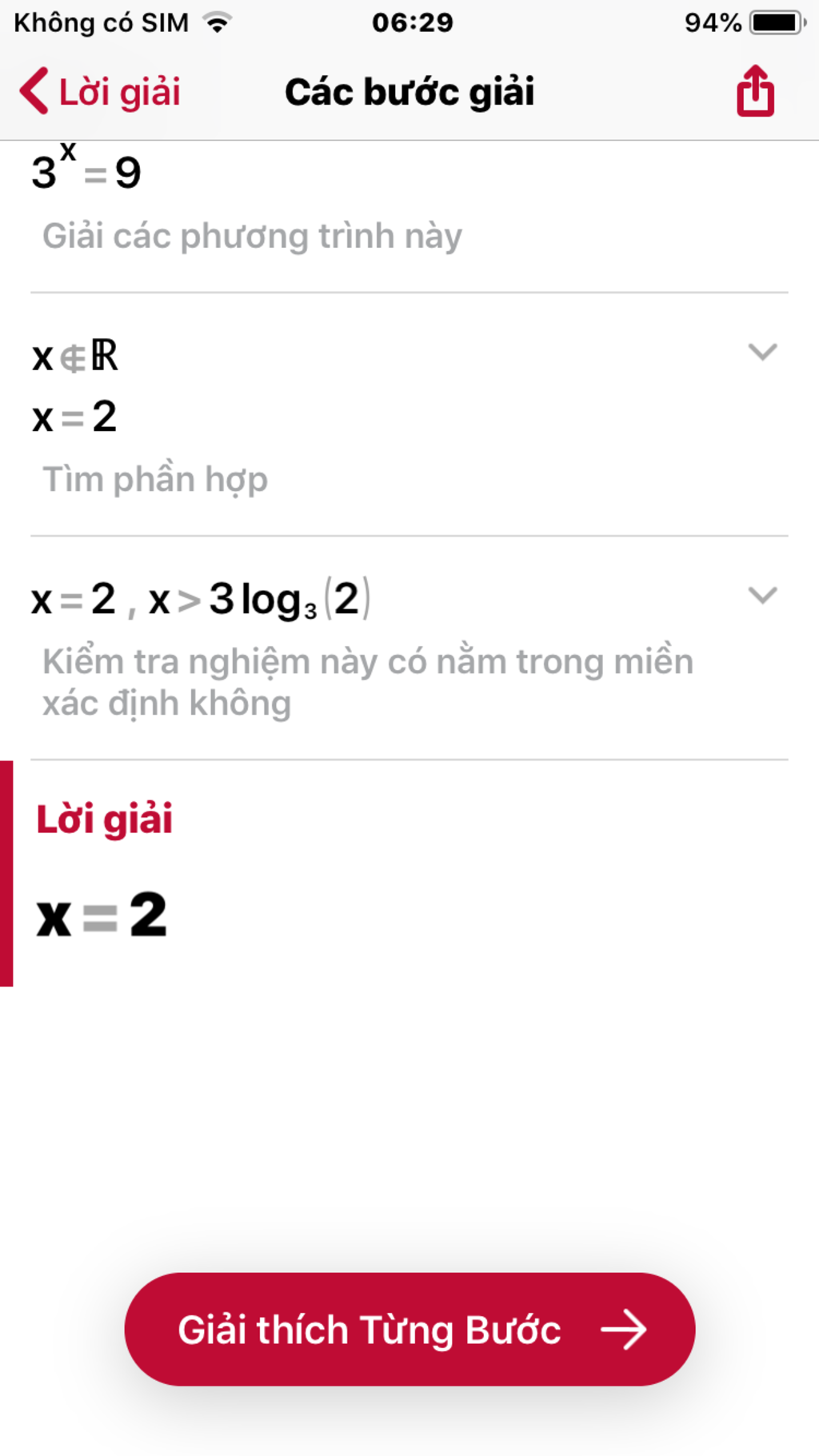The image size is (819, 1456).
Task: Open Giải thích Từng Bước
Action: pyautogui.click(x=409, y=1329)
